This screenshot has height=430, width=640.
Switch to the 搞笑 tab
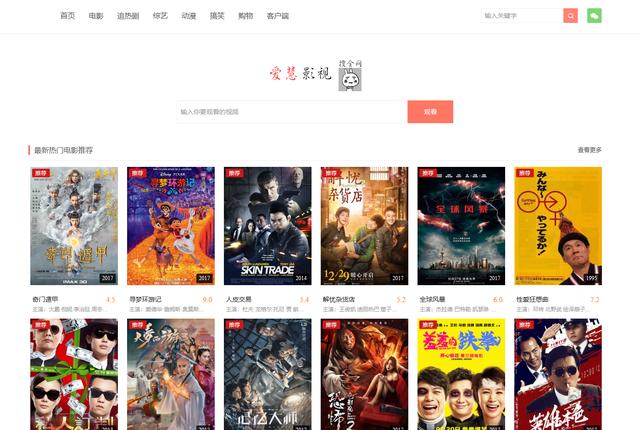217,16
